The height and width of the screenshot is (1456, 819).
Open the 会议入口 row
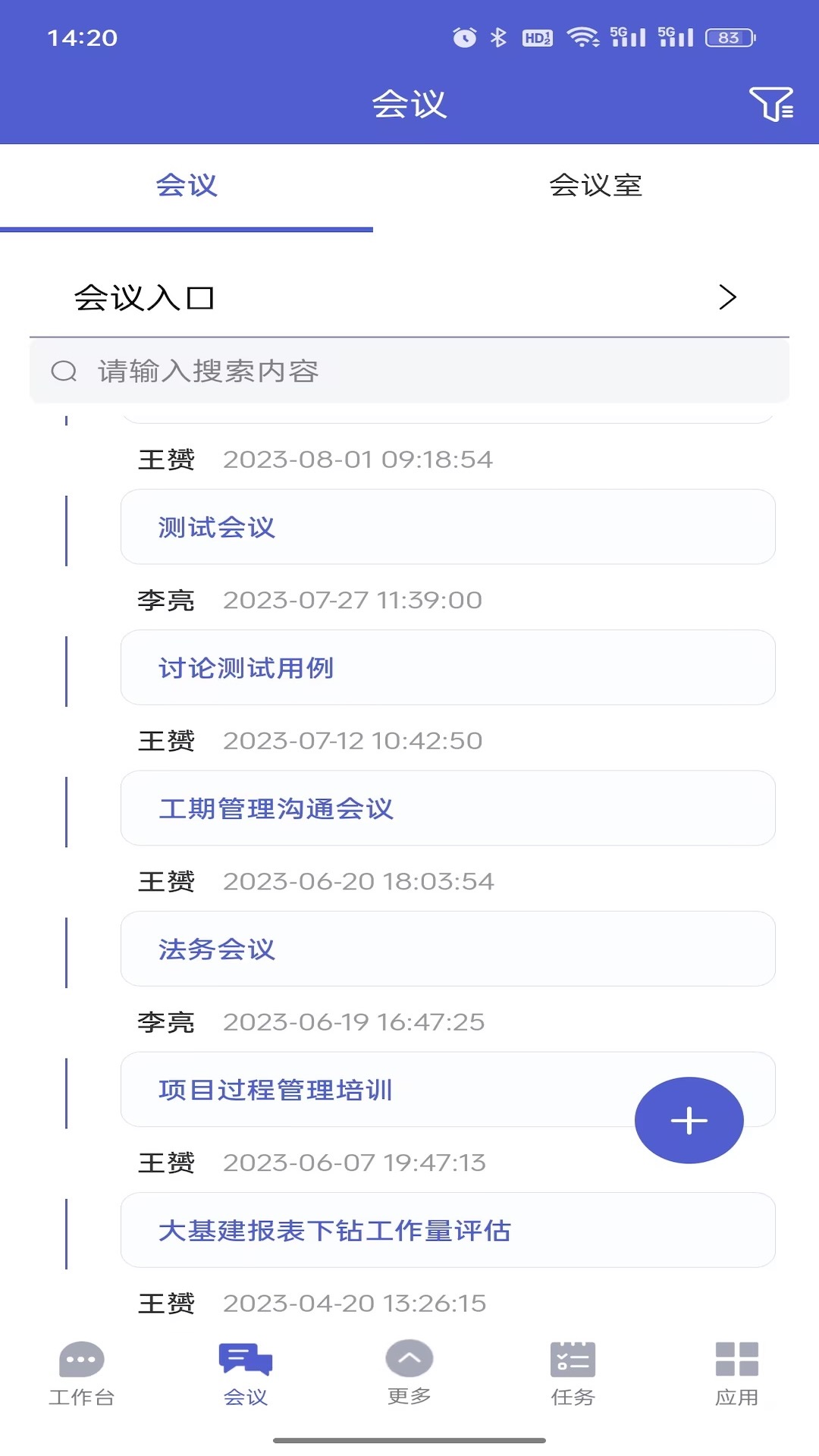point(409,297)
